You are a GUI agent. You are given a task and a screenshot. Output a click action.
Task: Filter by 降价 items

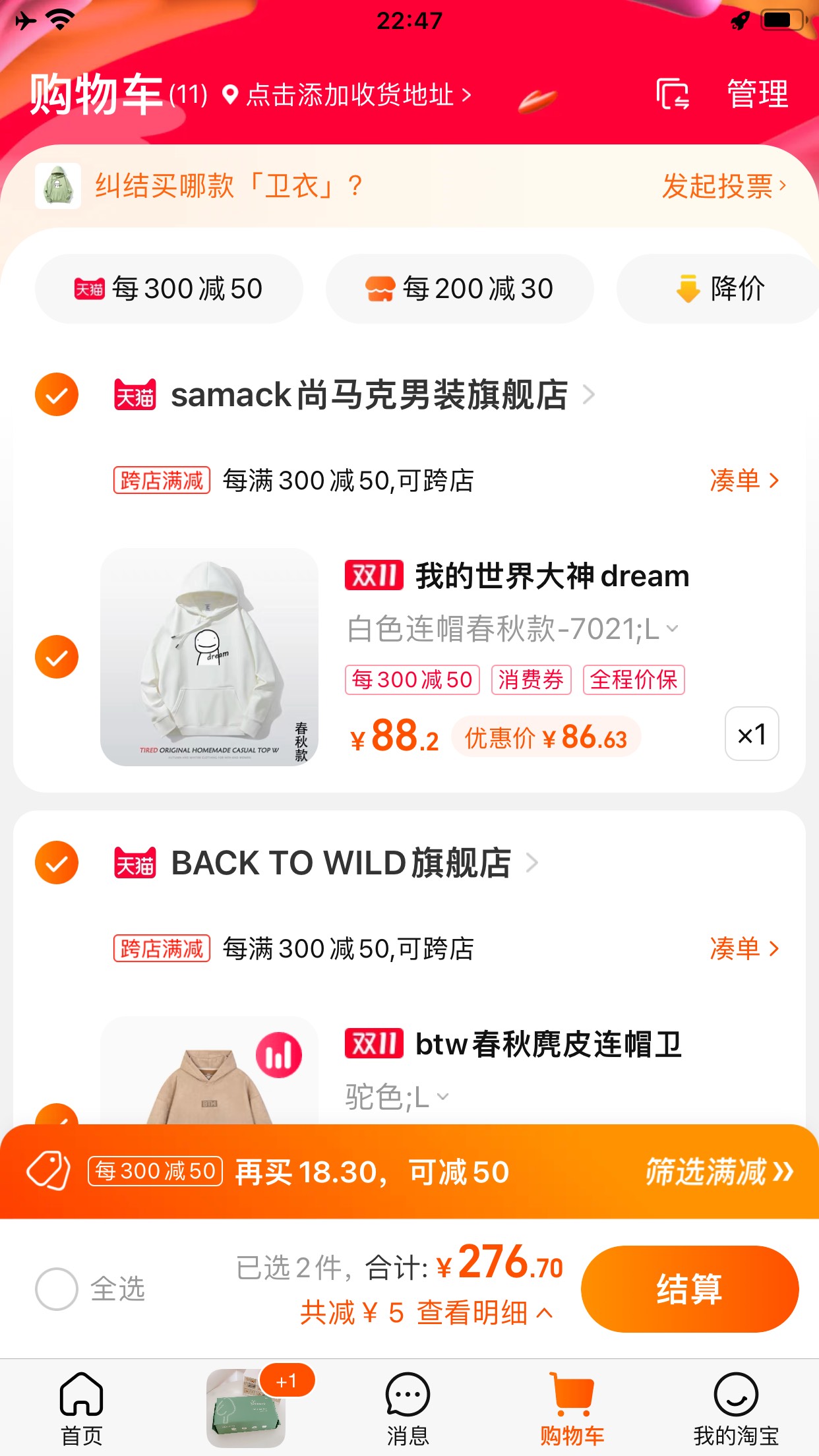pyautogui.click(x=720, y=289)
